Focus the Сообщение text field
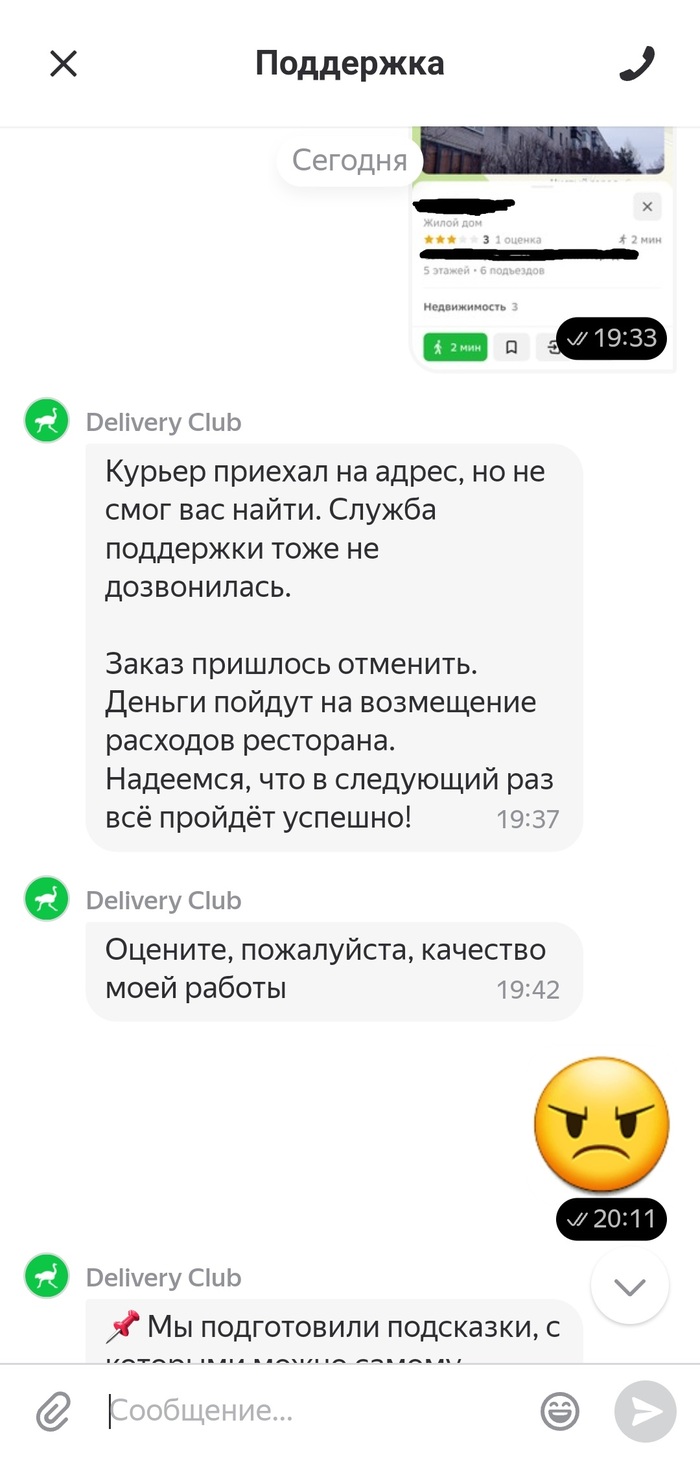This screenshot has height=1464, width=700. [310, 1411]
